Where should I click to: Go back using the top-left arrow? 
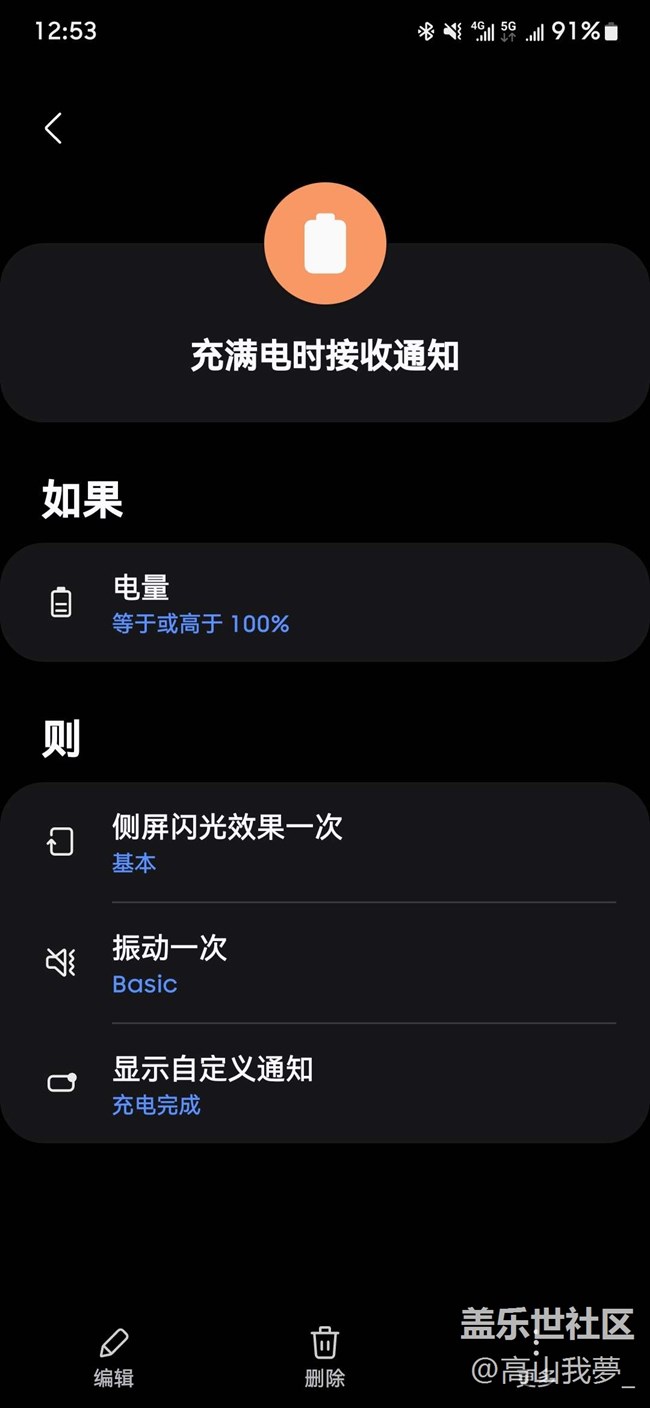click(x=53, y=128)
